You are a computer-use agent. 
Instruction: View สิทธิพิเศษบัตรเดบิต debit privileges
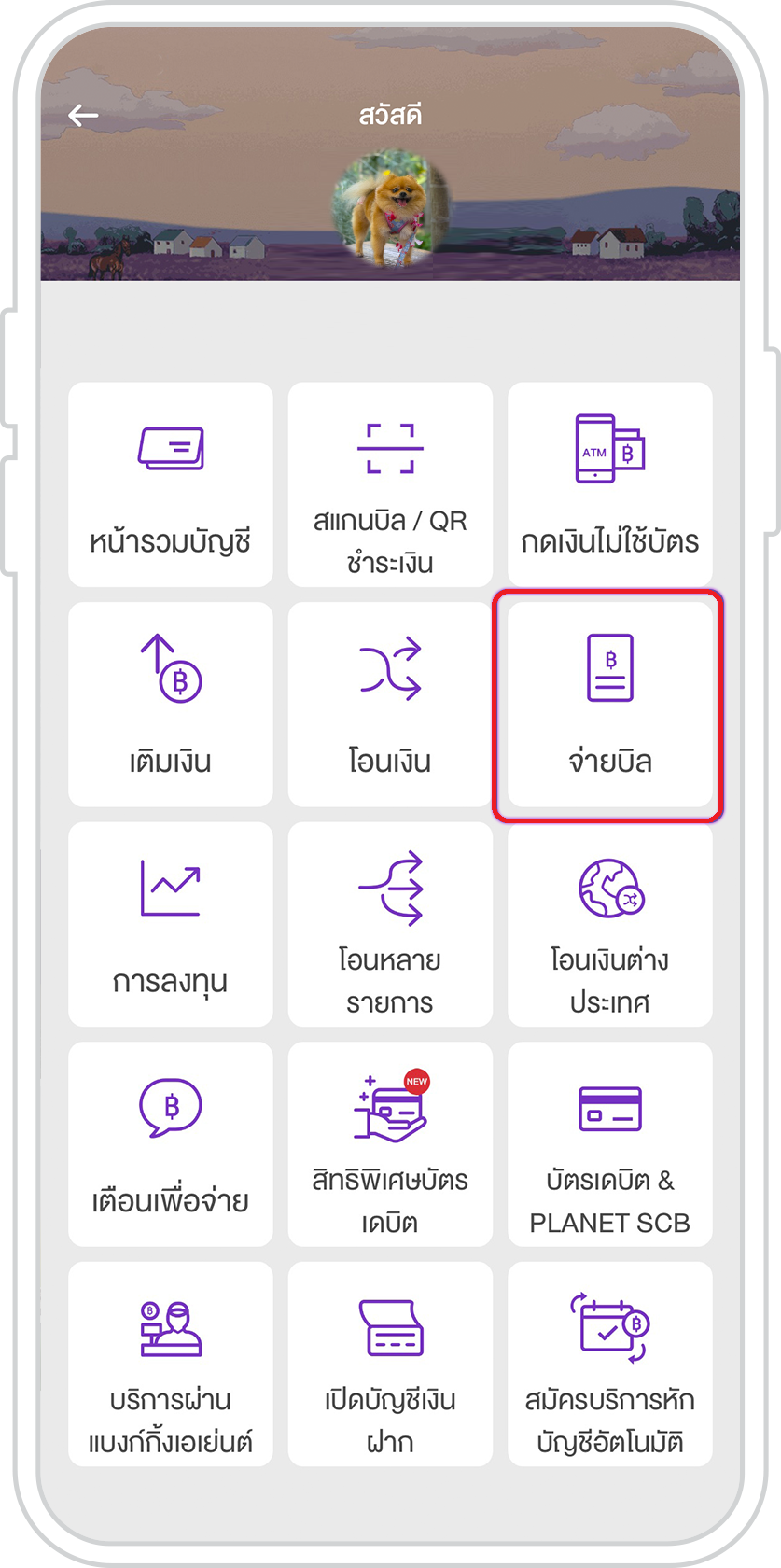[390, 1144]
